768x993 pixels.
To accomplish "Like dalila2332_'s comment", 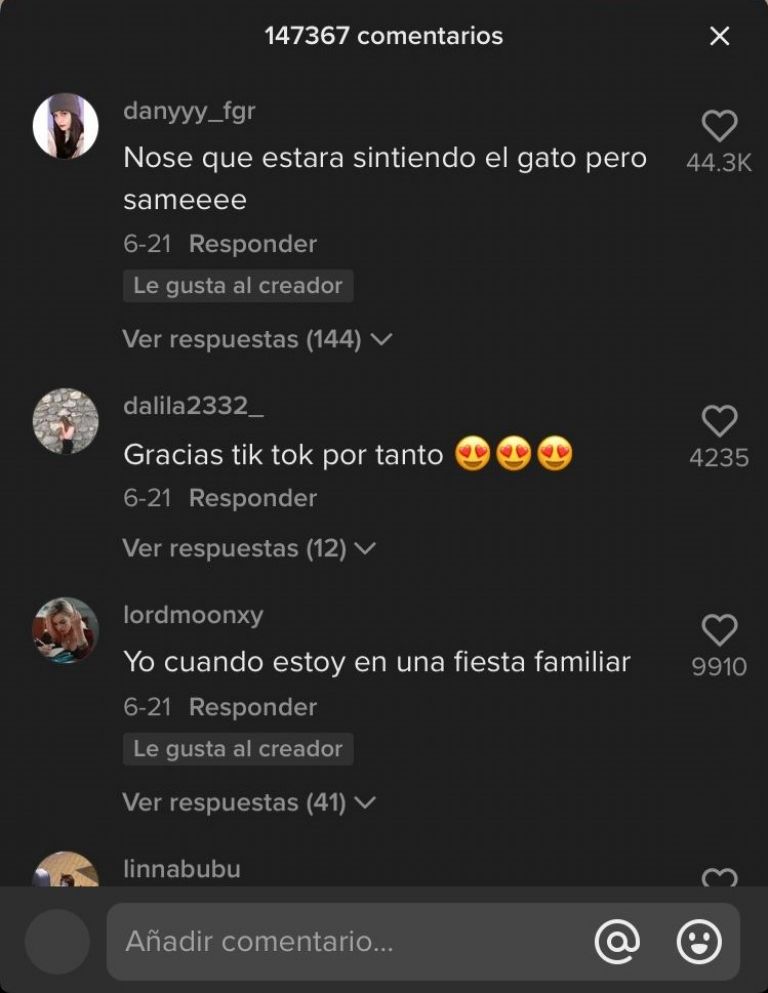I will pos(719,422).
